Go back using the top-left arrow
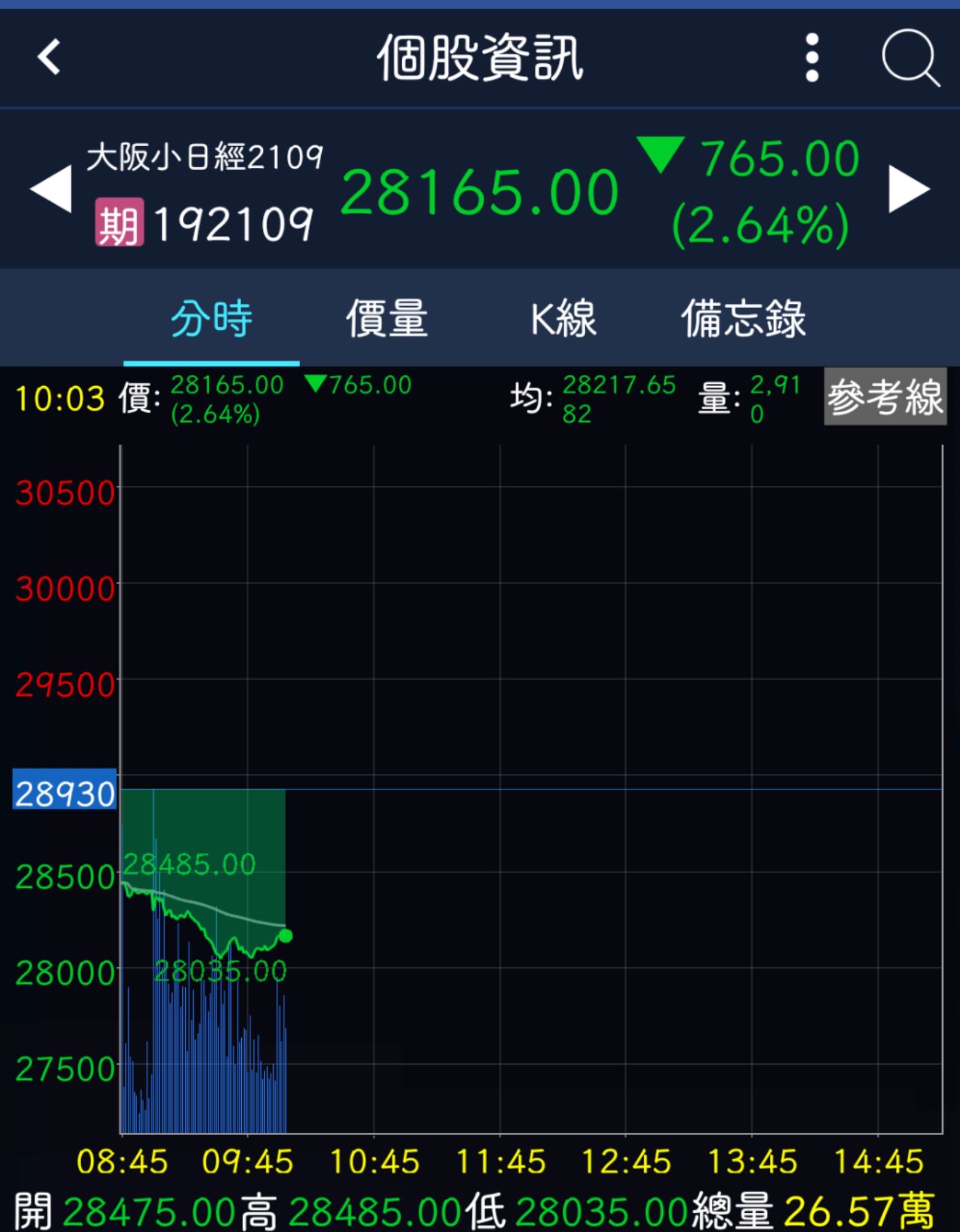 (x=49, y=57)
